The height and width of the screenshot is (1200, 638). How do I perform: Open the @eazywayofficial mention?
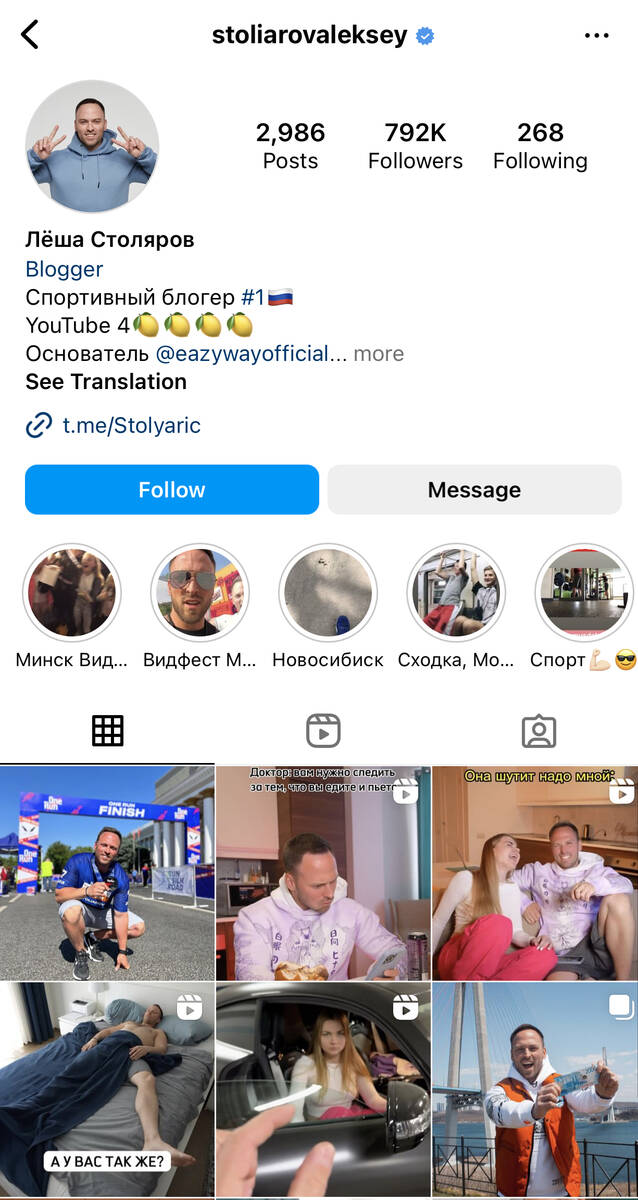pos(242,354)
